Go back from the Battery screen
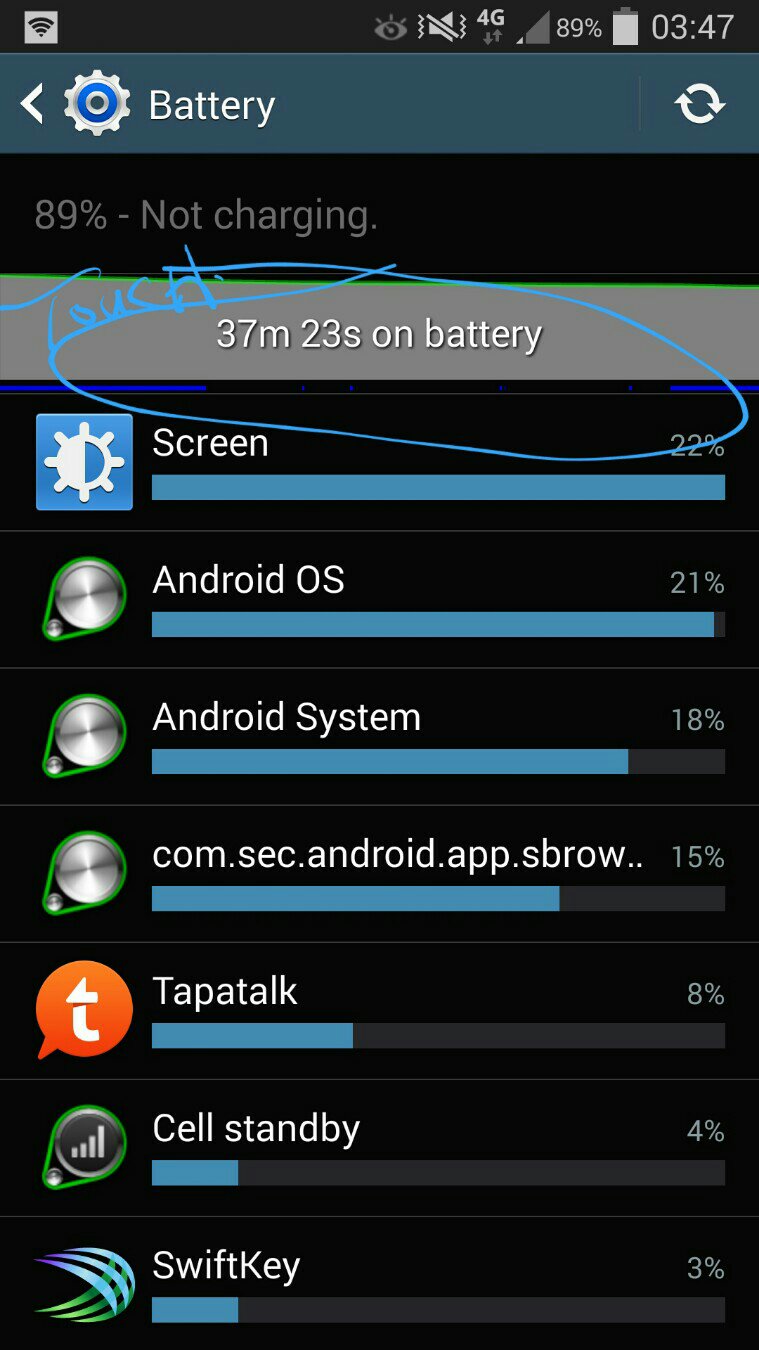This screenshot has width=759, height=1350. tap(34, 104)
